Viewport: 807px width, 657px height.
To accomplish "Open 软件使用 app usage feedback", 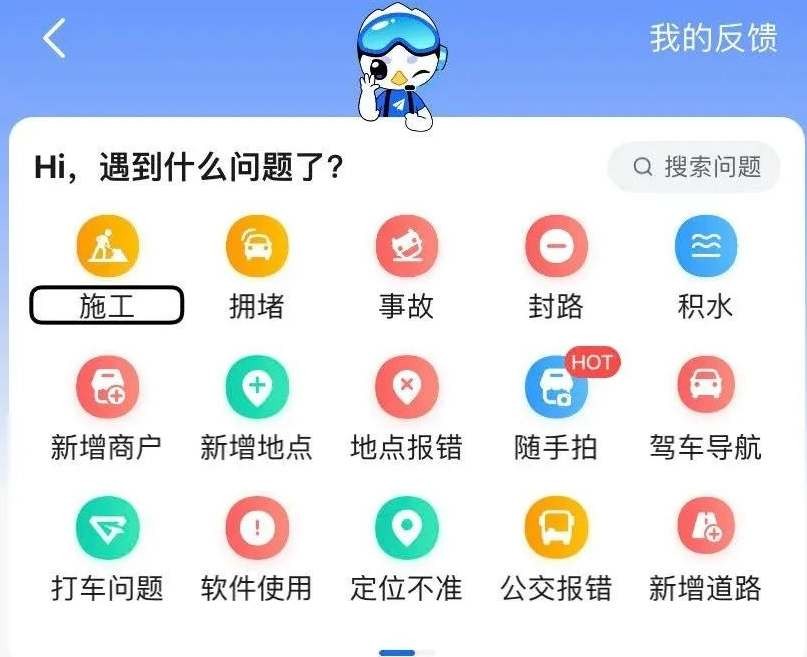I will [257, 528].
